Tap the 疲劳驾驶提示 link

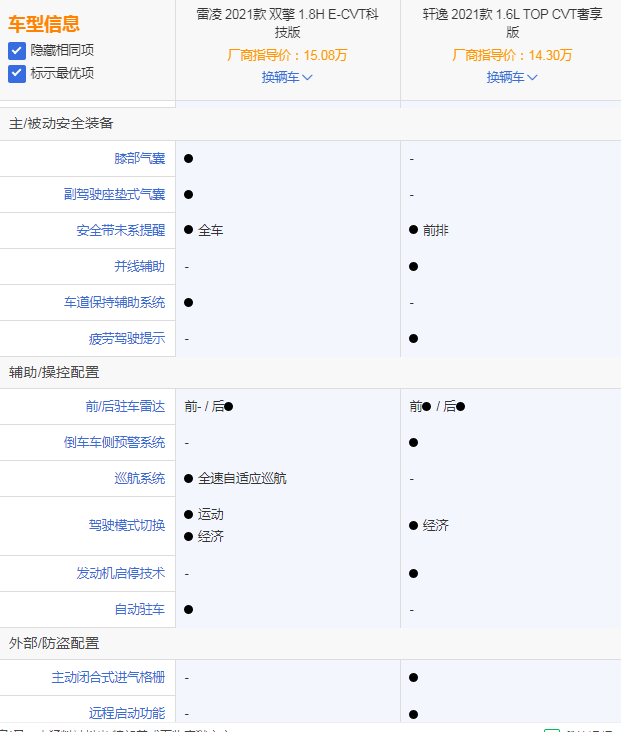[127, 338]
